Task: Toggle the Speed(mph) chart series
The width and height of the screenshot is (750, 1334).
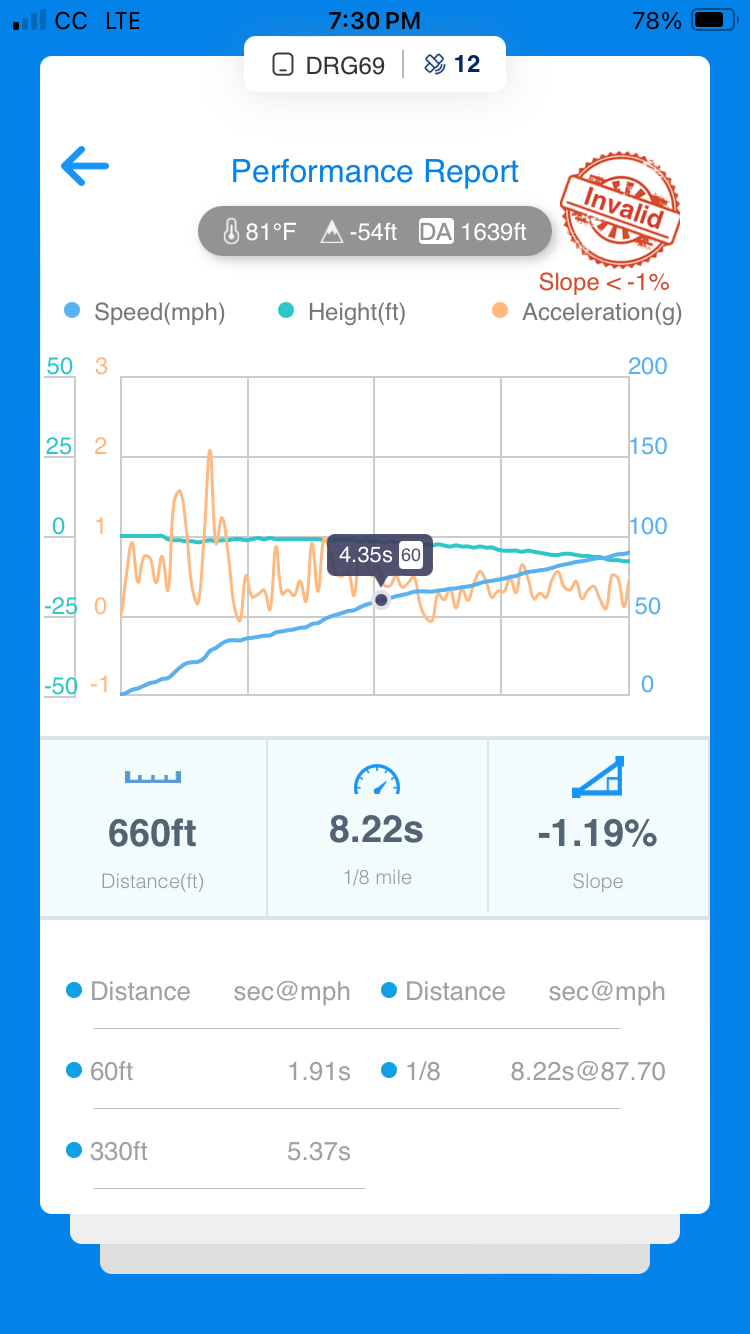Action: 144,312
